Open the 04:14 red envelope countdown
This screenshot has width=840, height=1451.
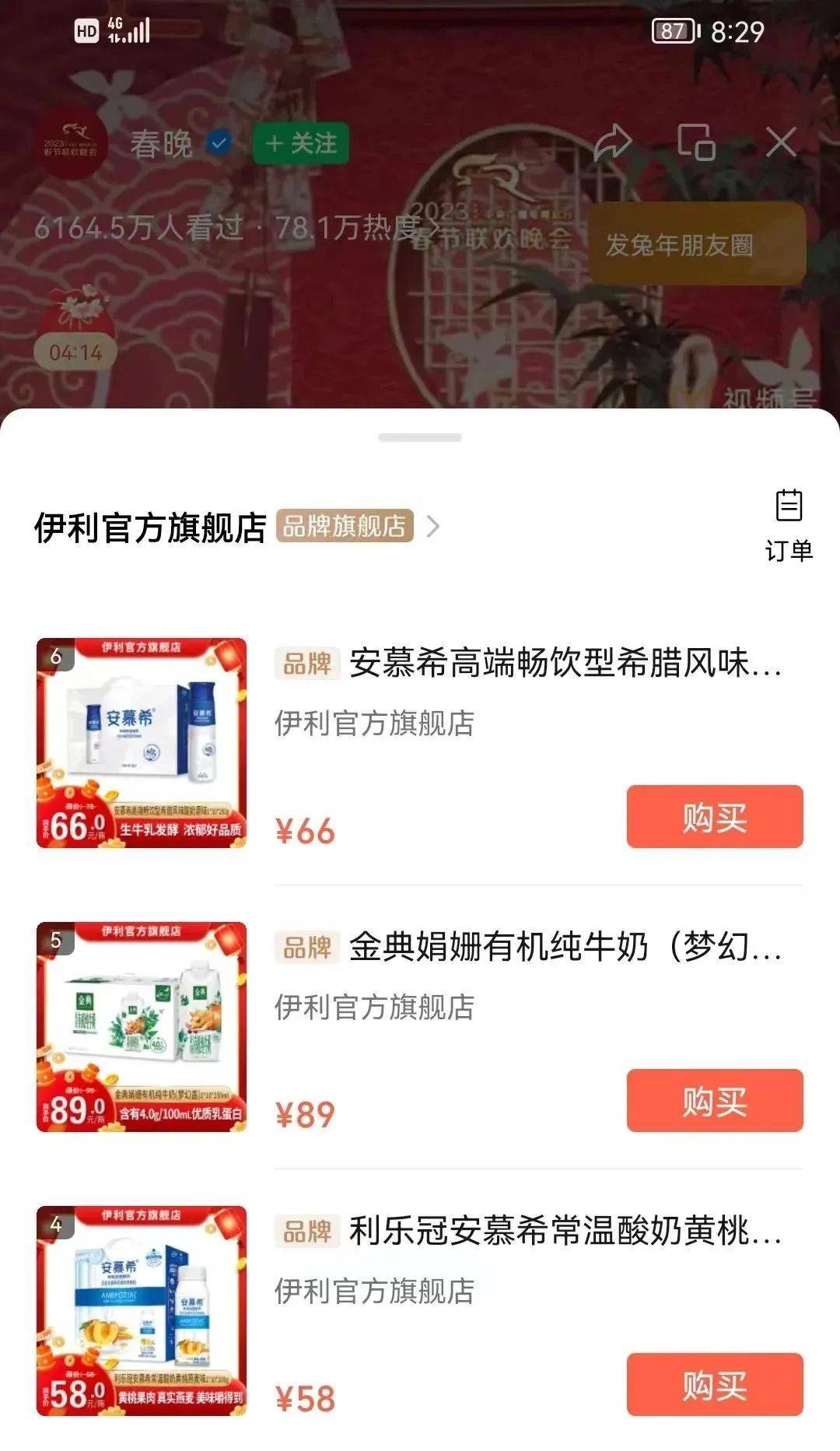(x=75, y=335)
